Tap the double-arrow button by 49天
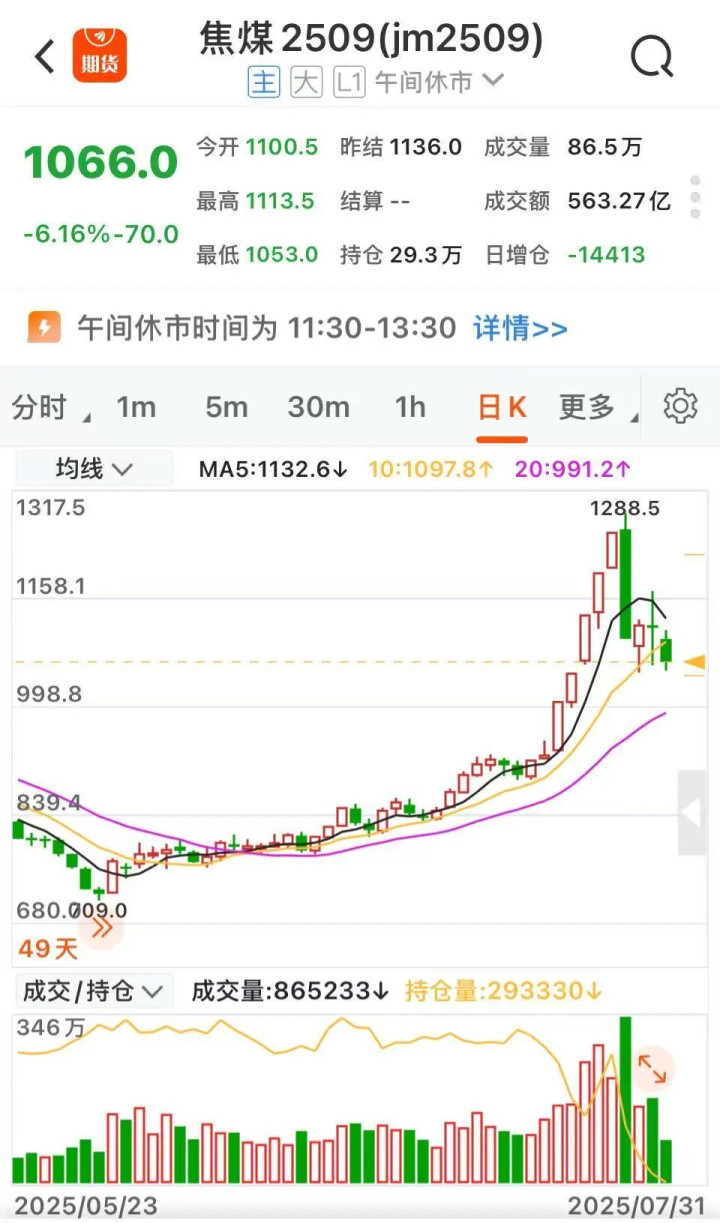Screen dimensions: 720x1223 tap(101, 927)
